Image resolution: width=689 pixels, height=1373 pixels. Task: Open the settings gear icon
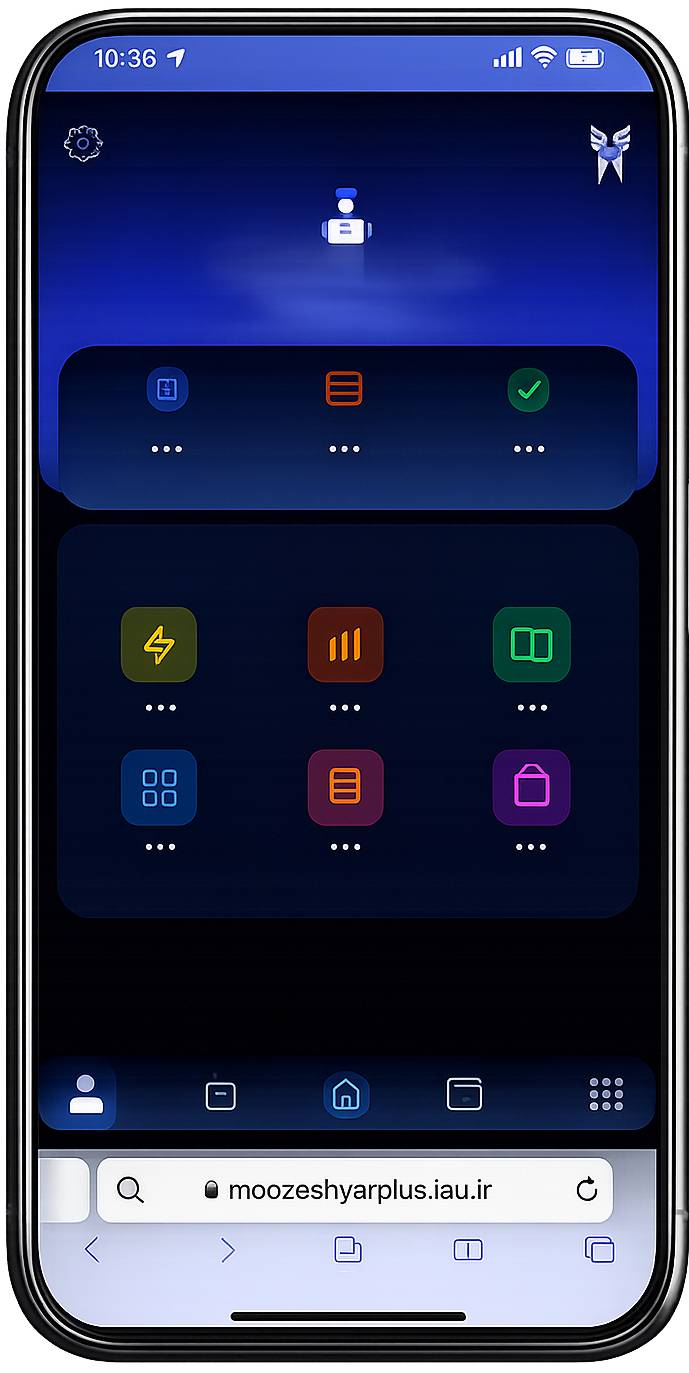(x=83, y=144)
